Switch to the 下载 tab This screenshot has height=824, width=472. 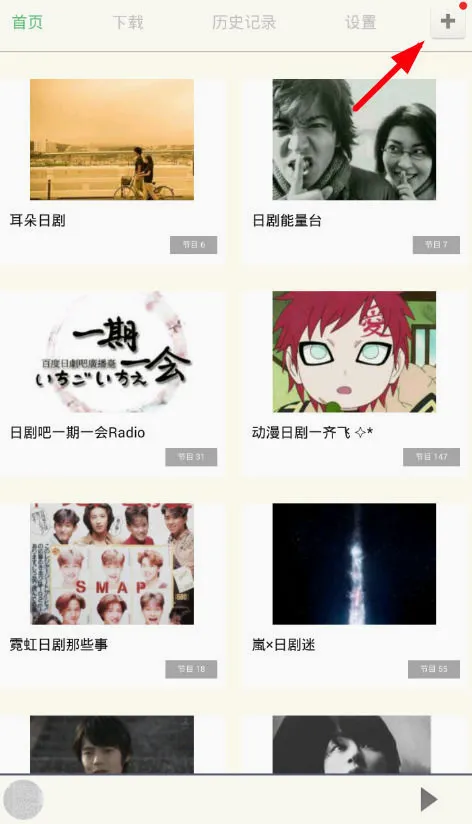point(128,23)
